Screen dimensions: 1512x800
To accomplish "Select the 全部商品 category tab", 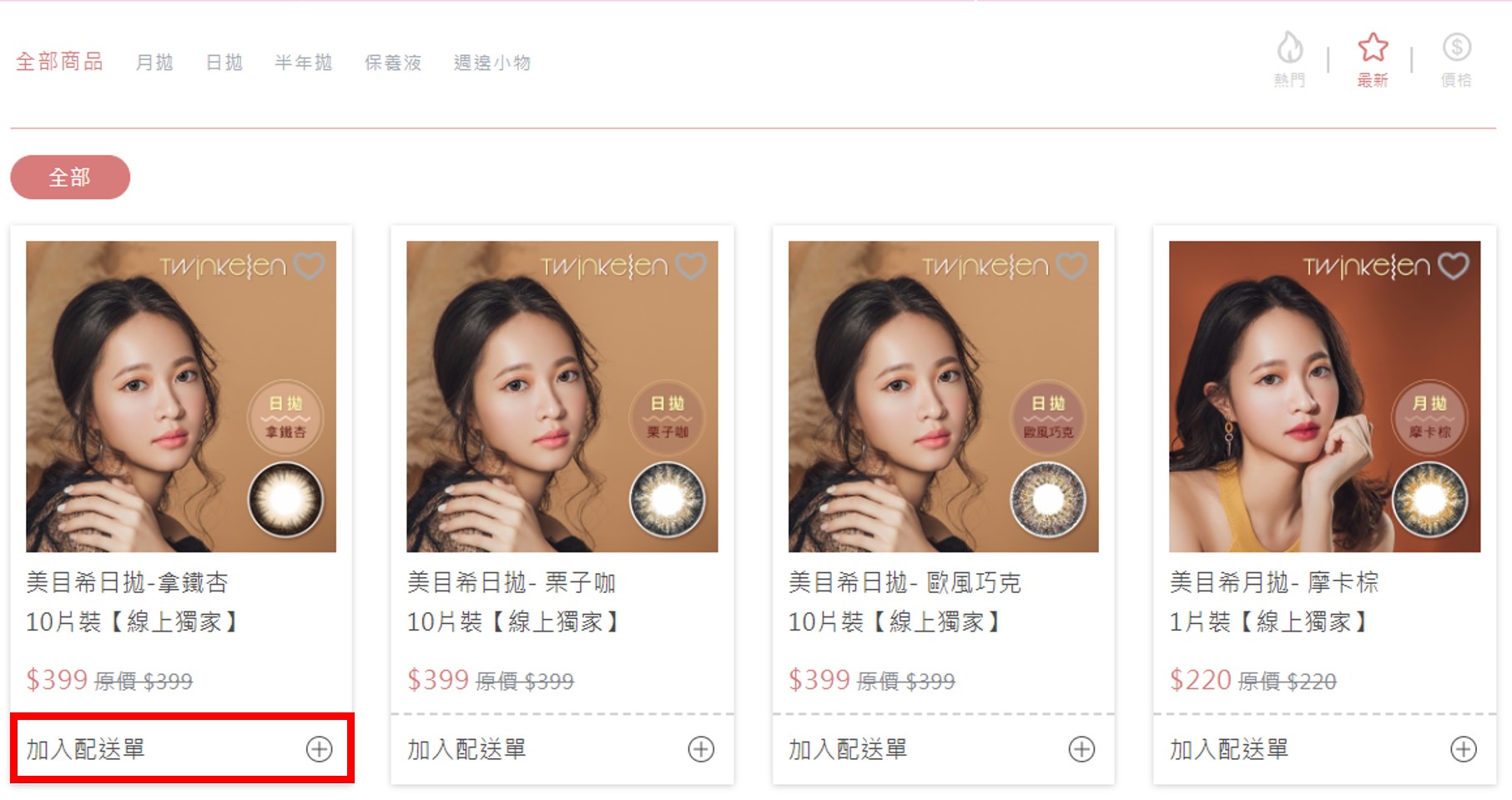I will click(59, 62).
